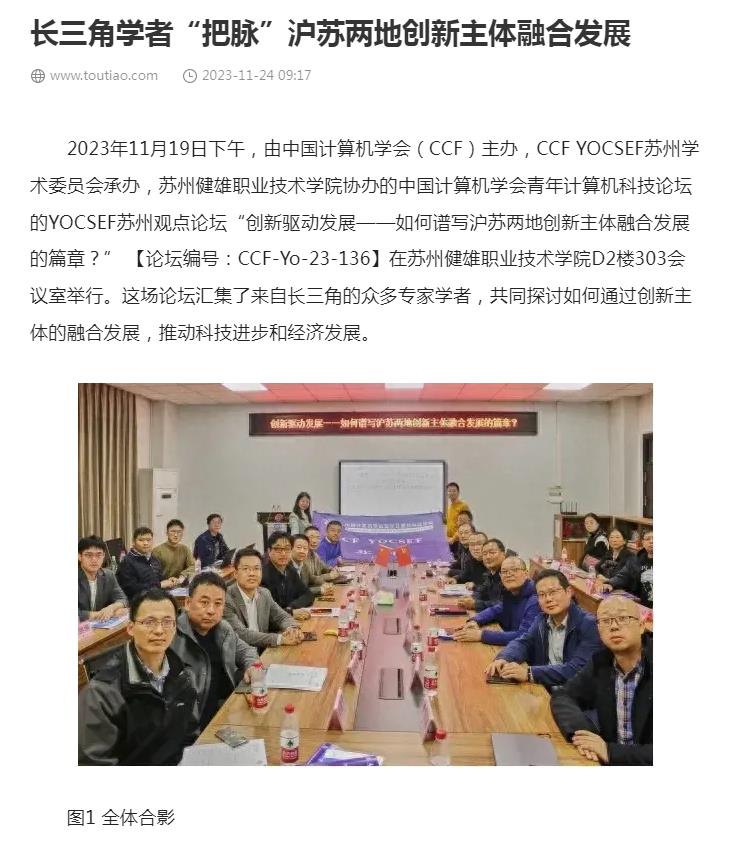Screen dimensions: 738x858
Task: Enlarge the group photo in the article
Action: pos(365,574)
